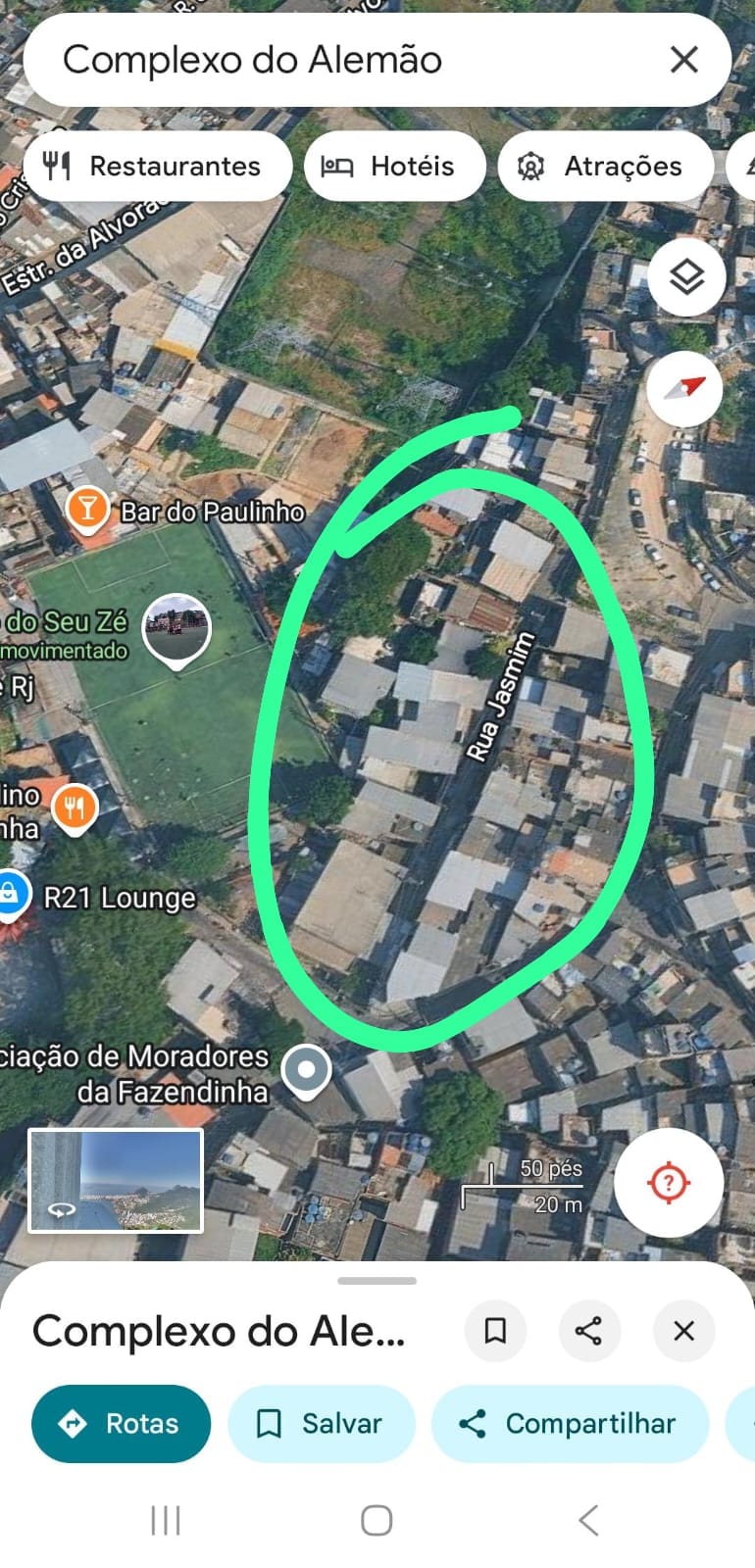
Task: Center map on my location
Action: (x=669, y=1183)
